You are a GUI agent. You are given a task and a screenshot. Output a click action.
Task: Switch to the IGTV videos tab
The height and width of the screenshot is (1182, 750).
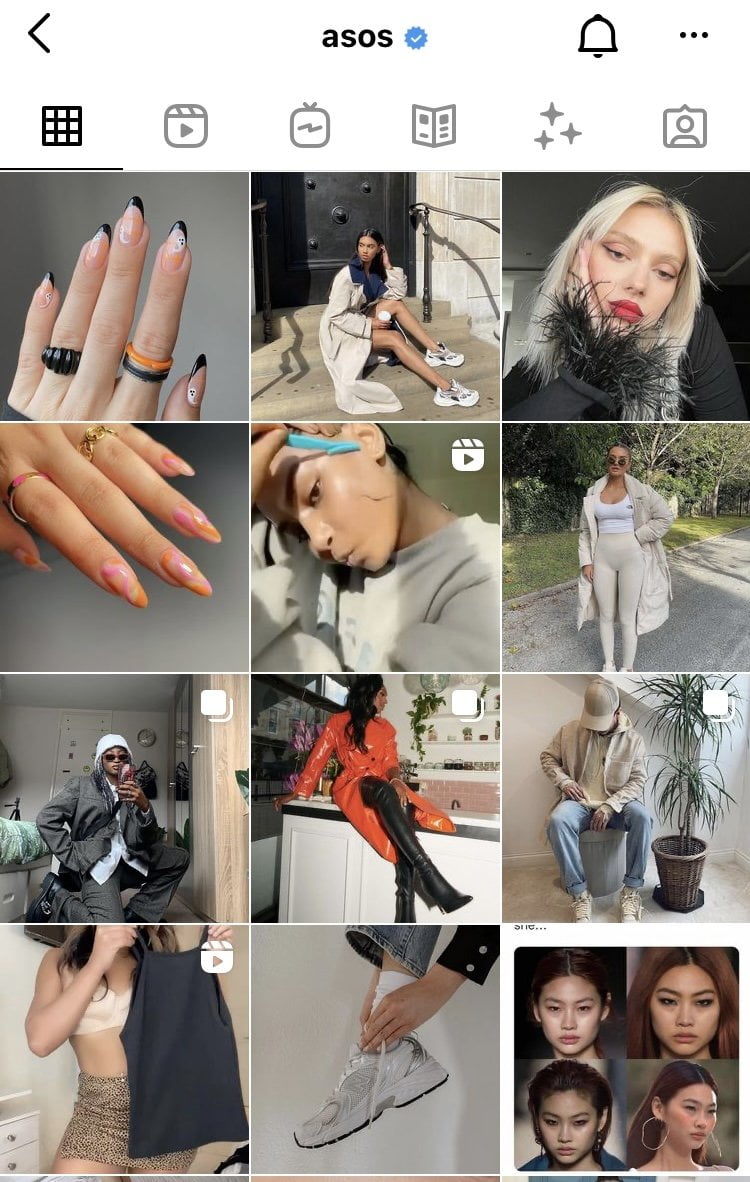310,127
